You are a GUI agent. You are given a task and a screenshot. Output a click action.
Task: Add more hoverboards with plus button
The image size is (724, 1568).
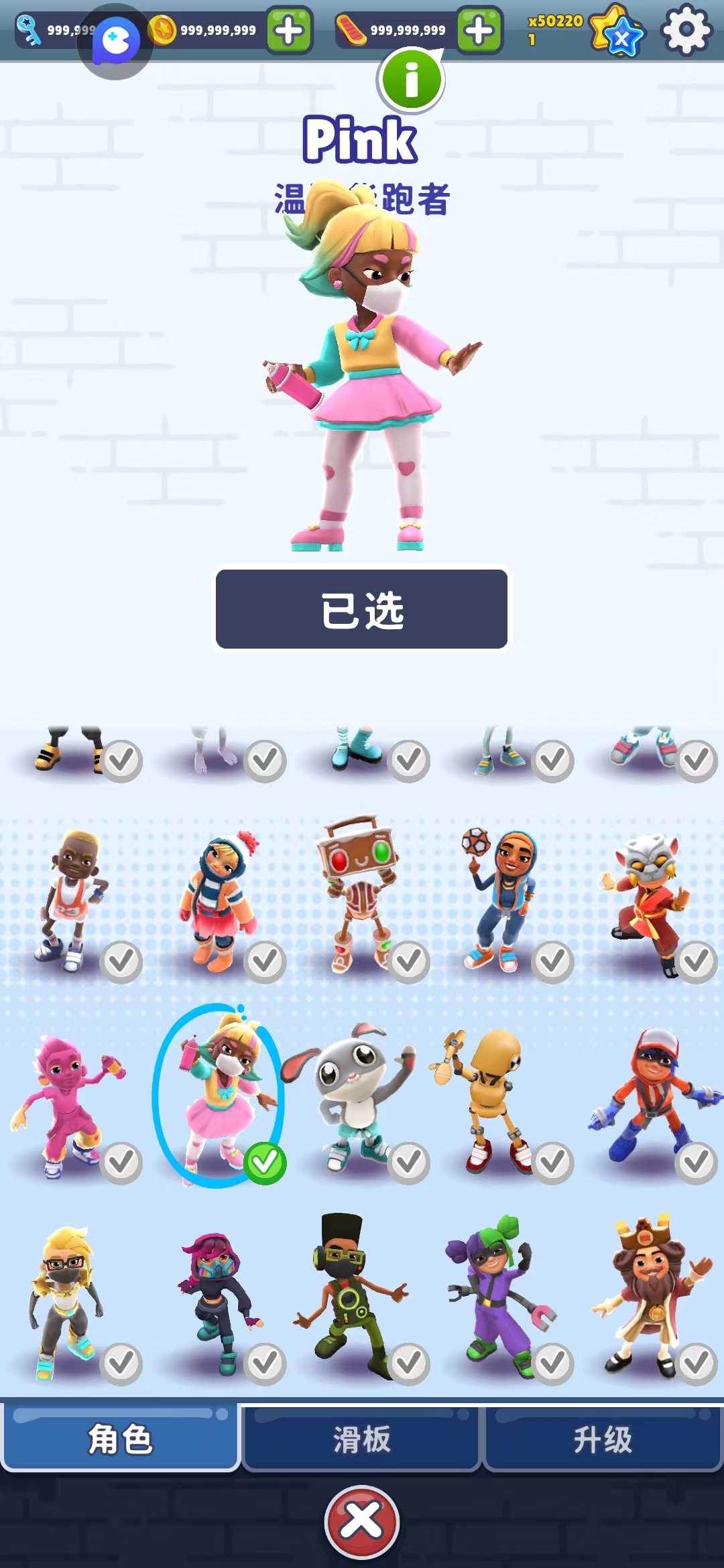point(479,30)
